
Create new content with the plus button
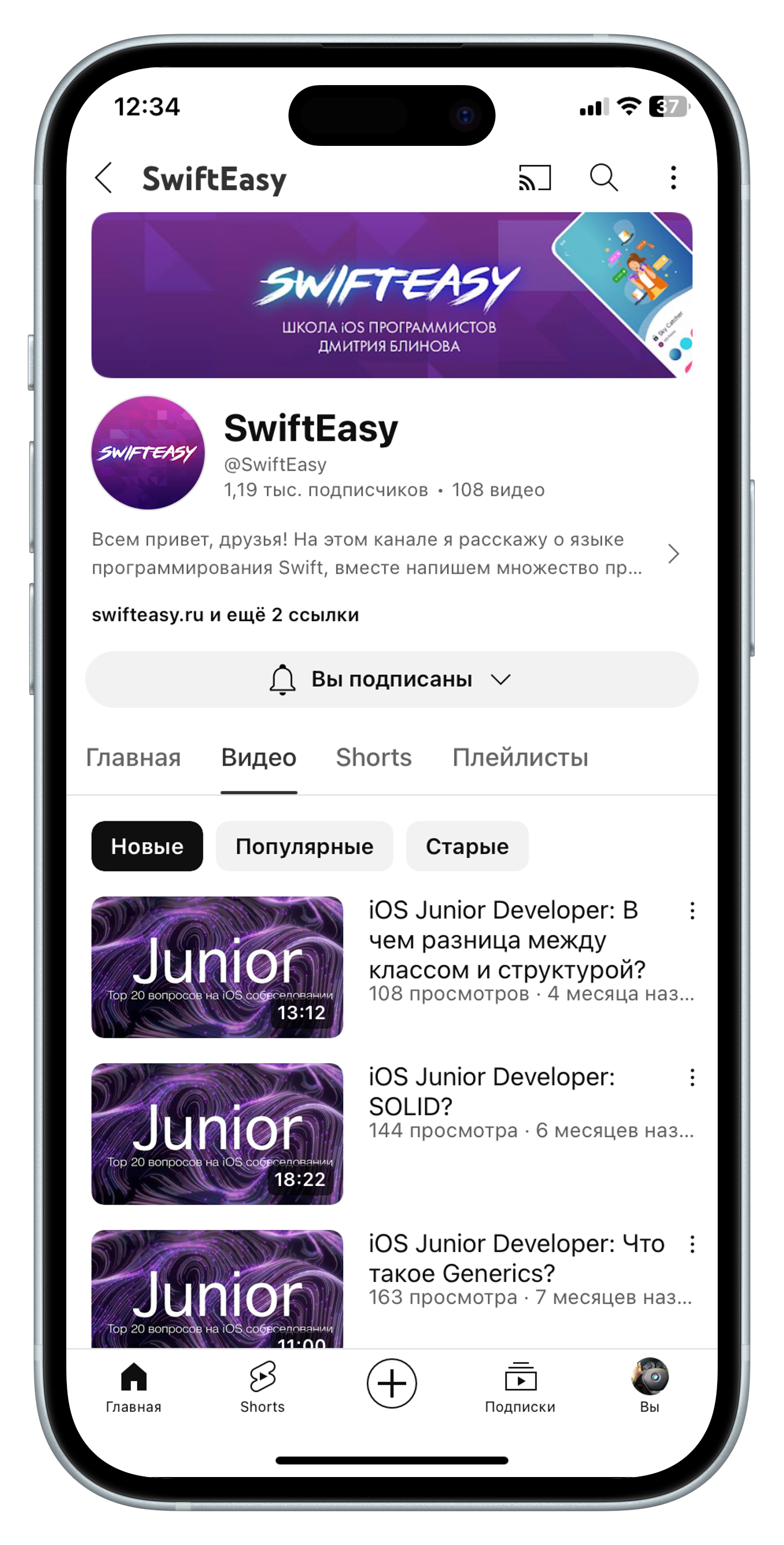pyautogui.click(x=392, y=1384)
